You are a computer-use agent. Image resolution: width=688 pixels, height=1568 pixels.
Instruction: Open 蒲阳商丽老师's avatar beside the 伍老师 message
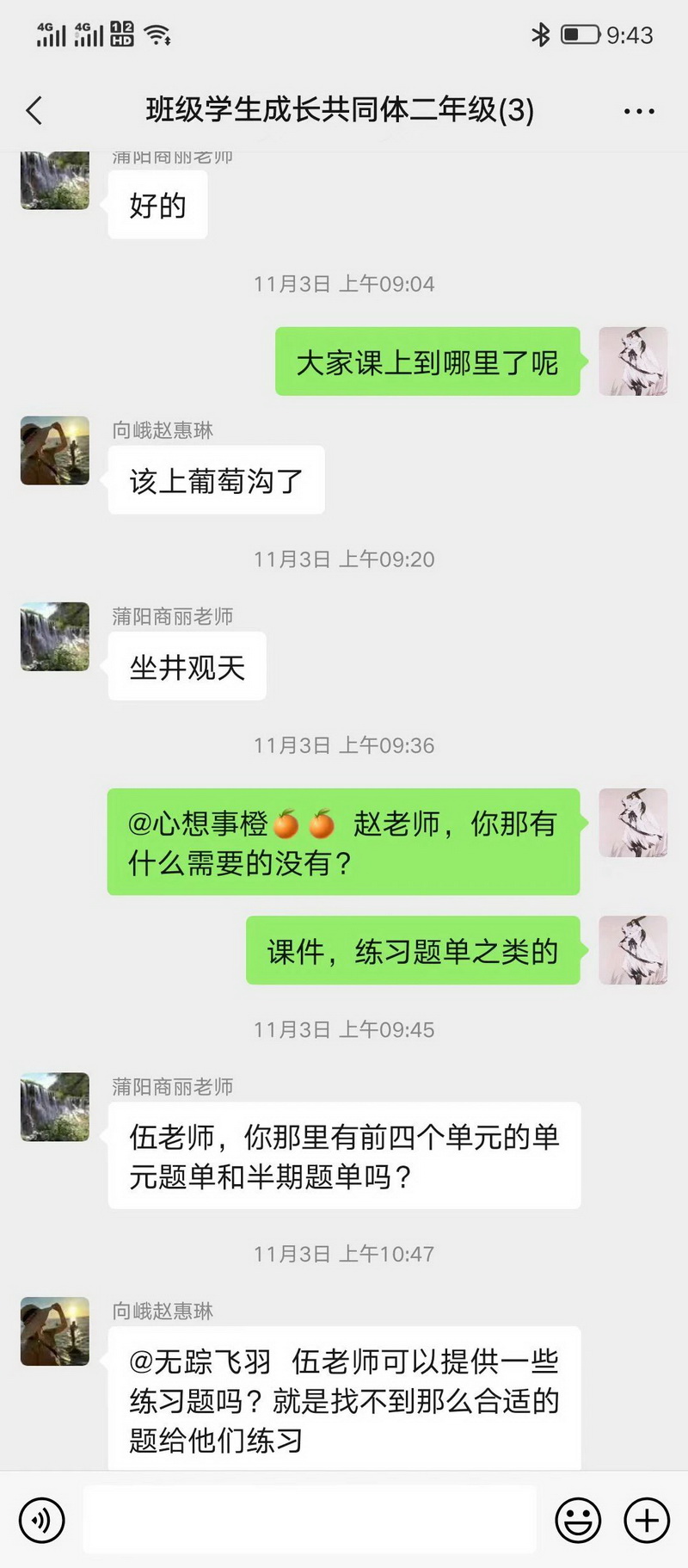pos(55,1107)
